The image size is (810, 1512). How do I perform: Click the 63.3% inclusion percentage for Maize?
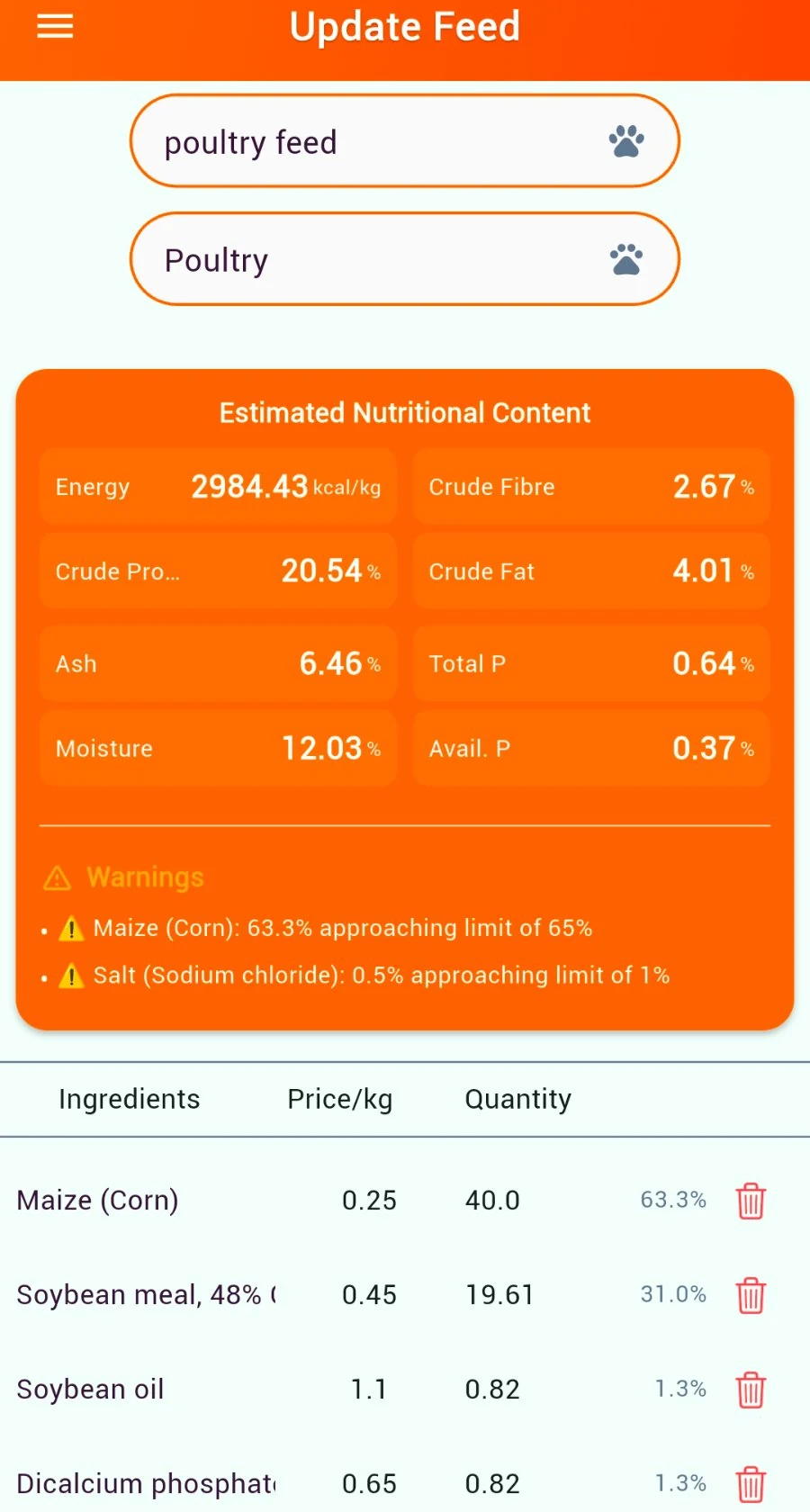pyautogui.click(x=672, y=1199)
